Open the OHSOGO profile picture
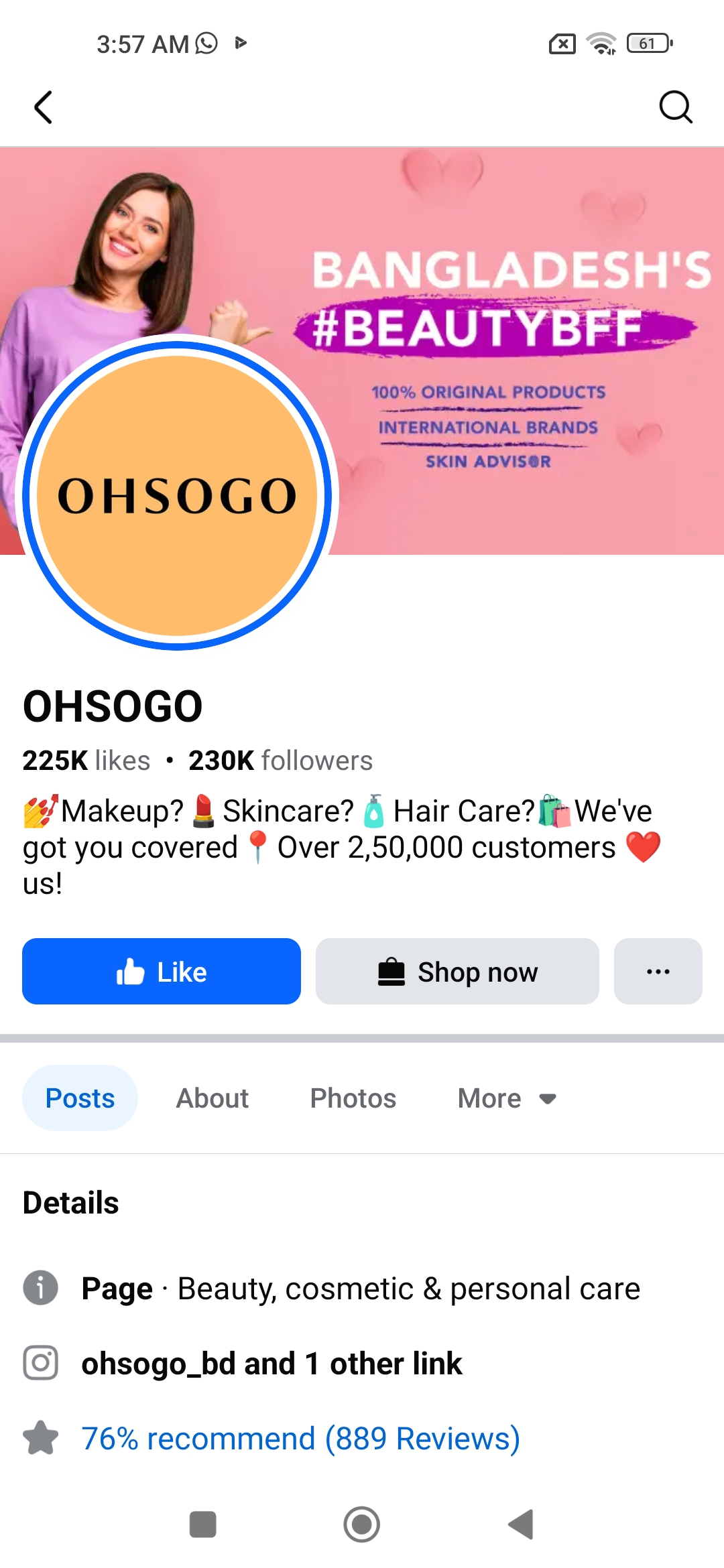Viewport: 724px width, 1568px height. (177, 495)
